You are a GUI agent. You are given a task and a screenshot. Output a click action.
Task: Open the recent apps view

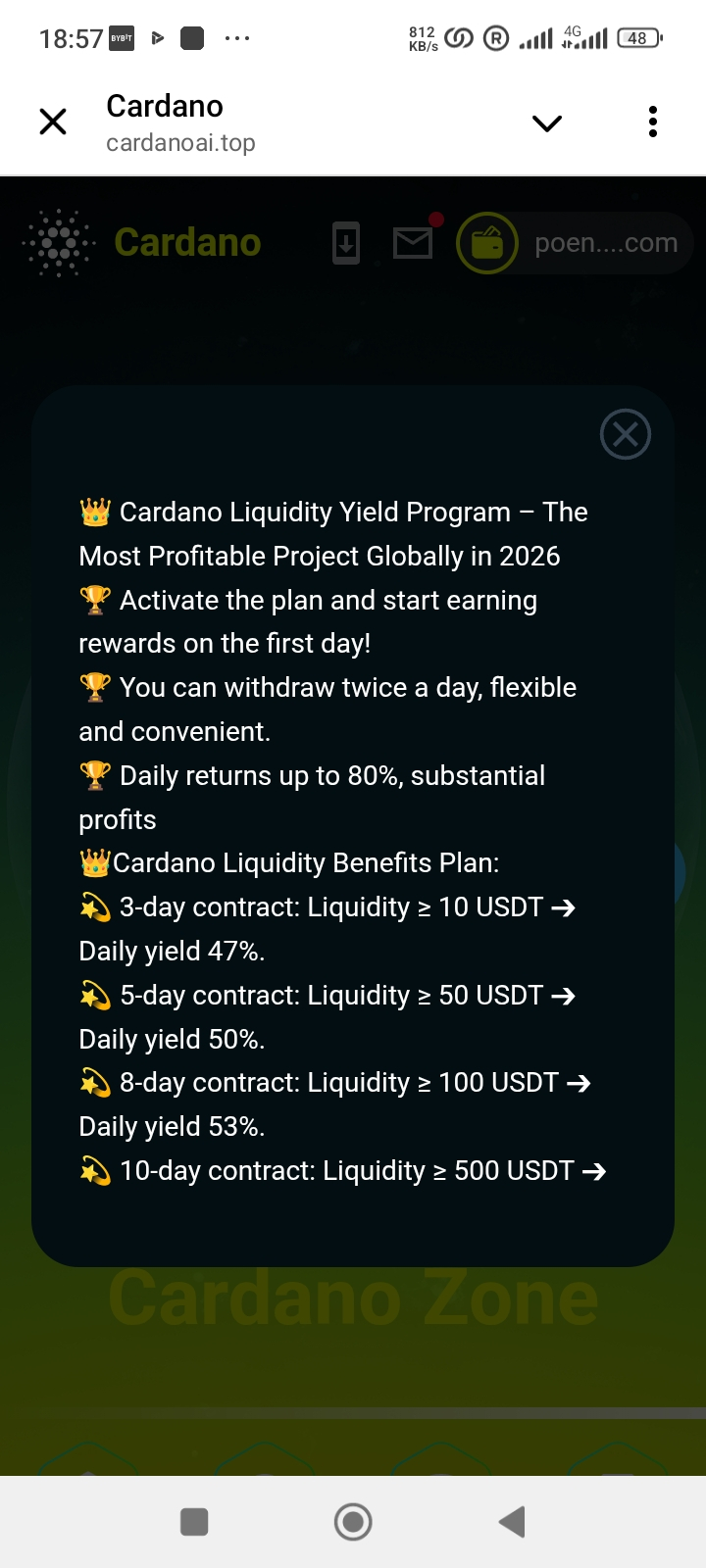tap(194, 1522)
